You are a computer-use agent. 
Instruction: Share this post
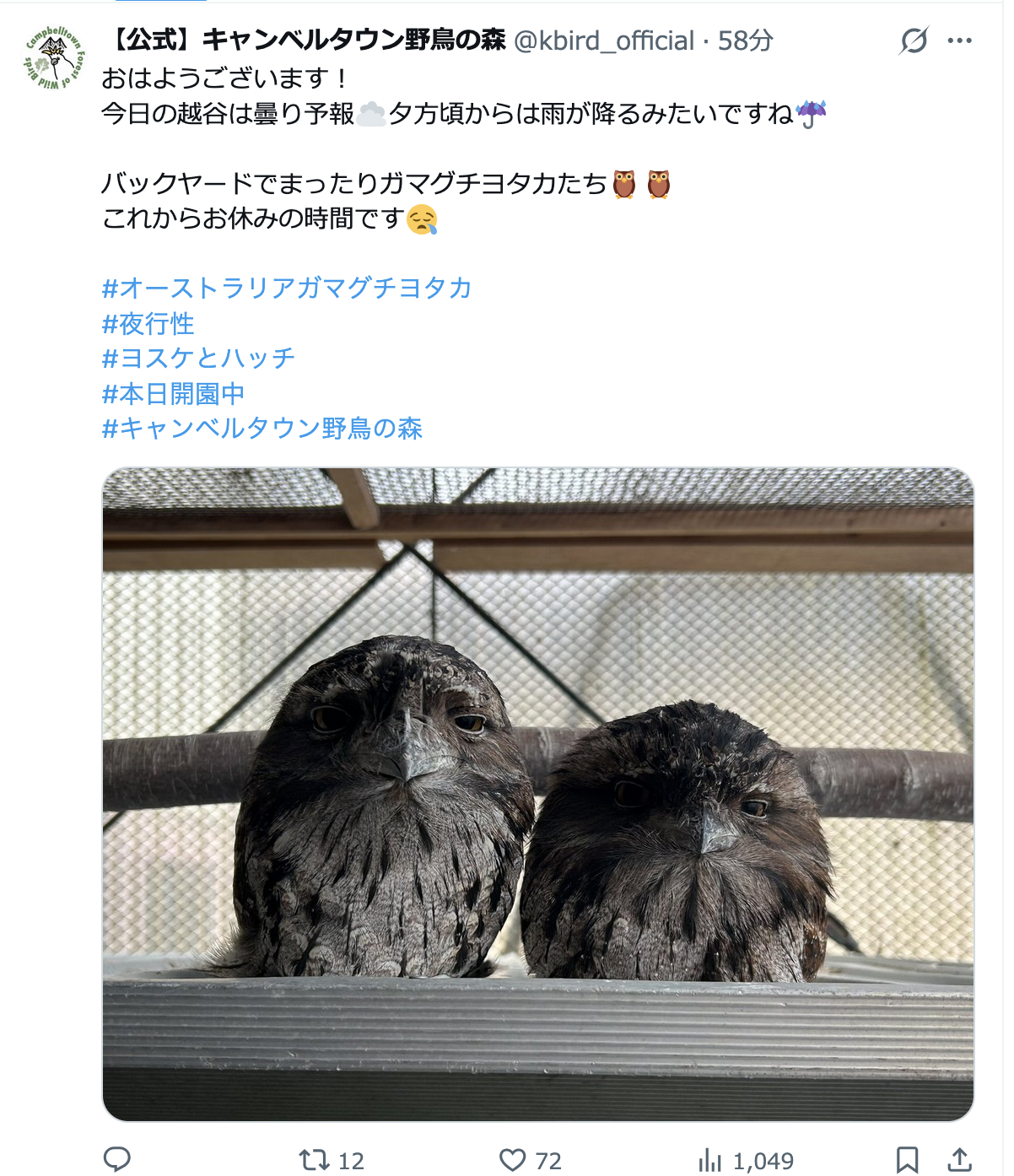(x=959, y=1160)
